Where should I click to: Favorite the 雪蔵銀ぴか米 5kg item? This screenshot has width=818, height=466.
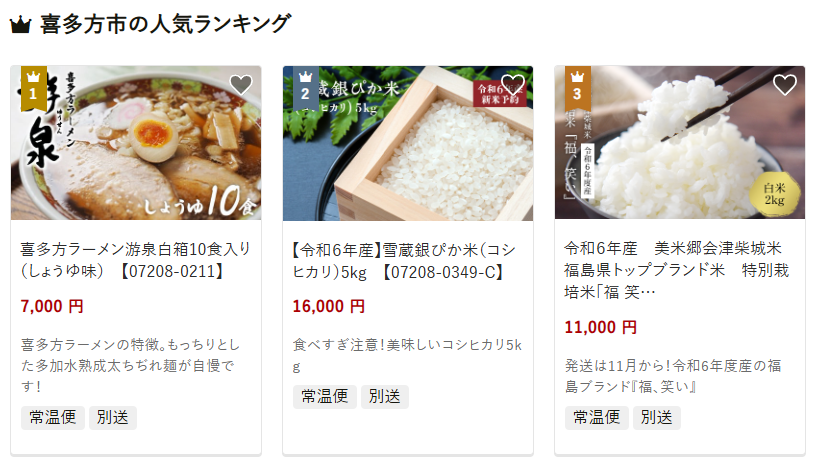(x=513, y=85)
